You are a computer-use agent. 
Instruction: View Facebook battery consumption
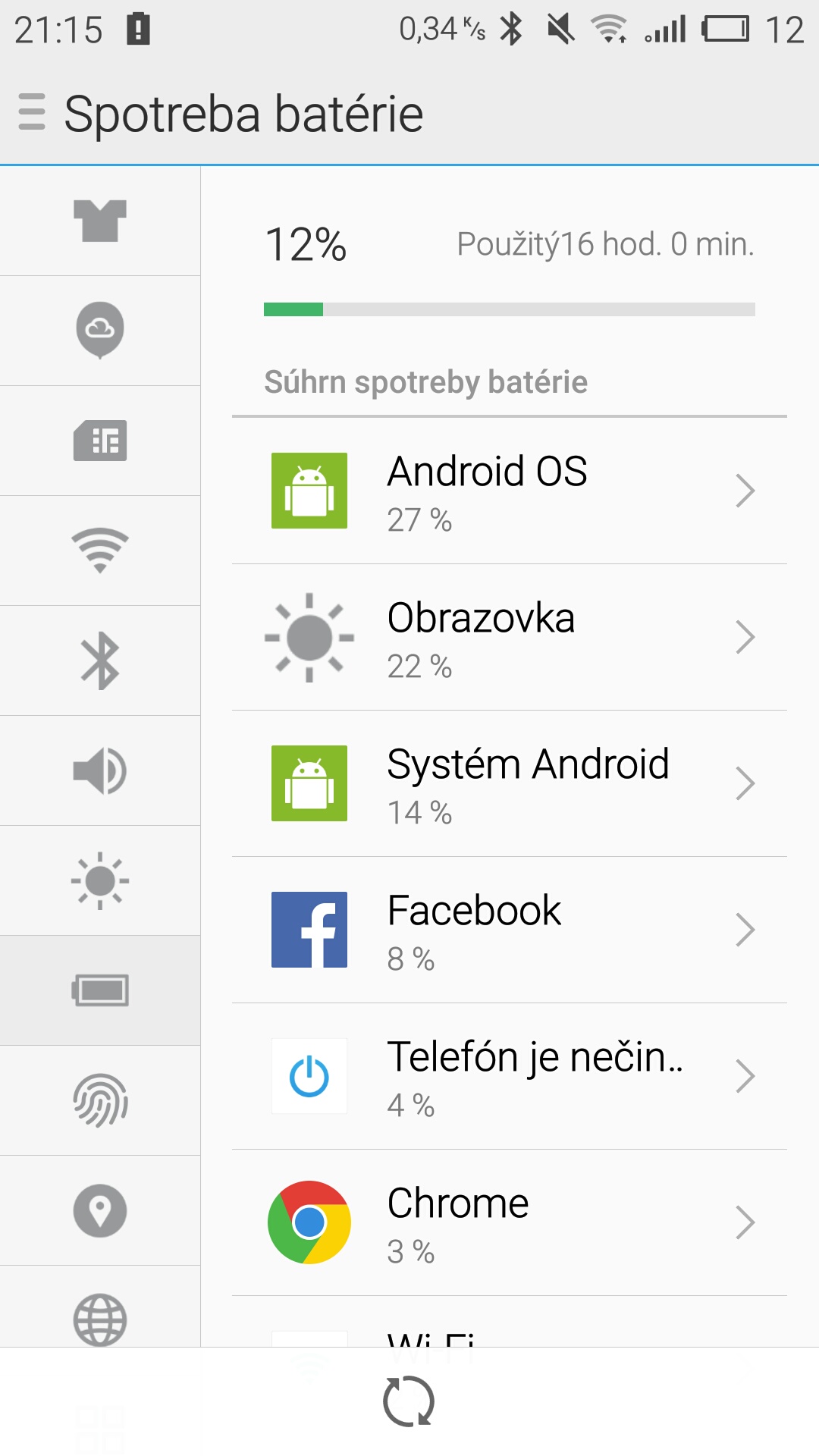[x=509, y=930]
